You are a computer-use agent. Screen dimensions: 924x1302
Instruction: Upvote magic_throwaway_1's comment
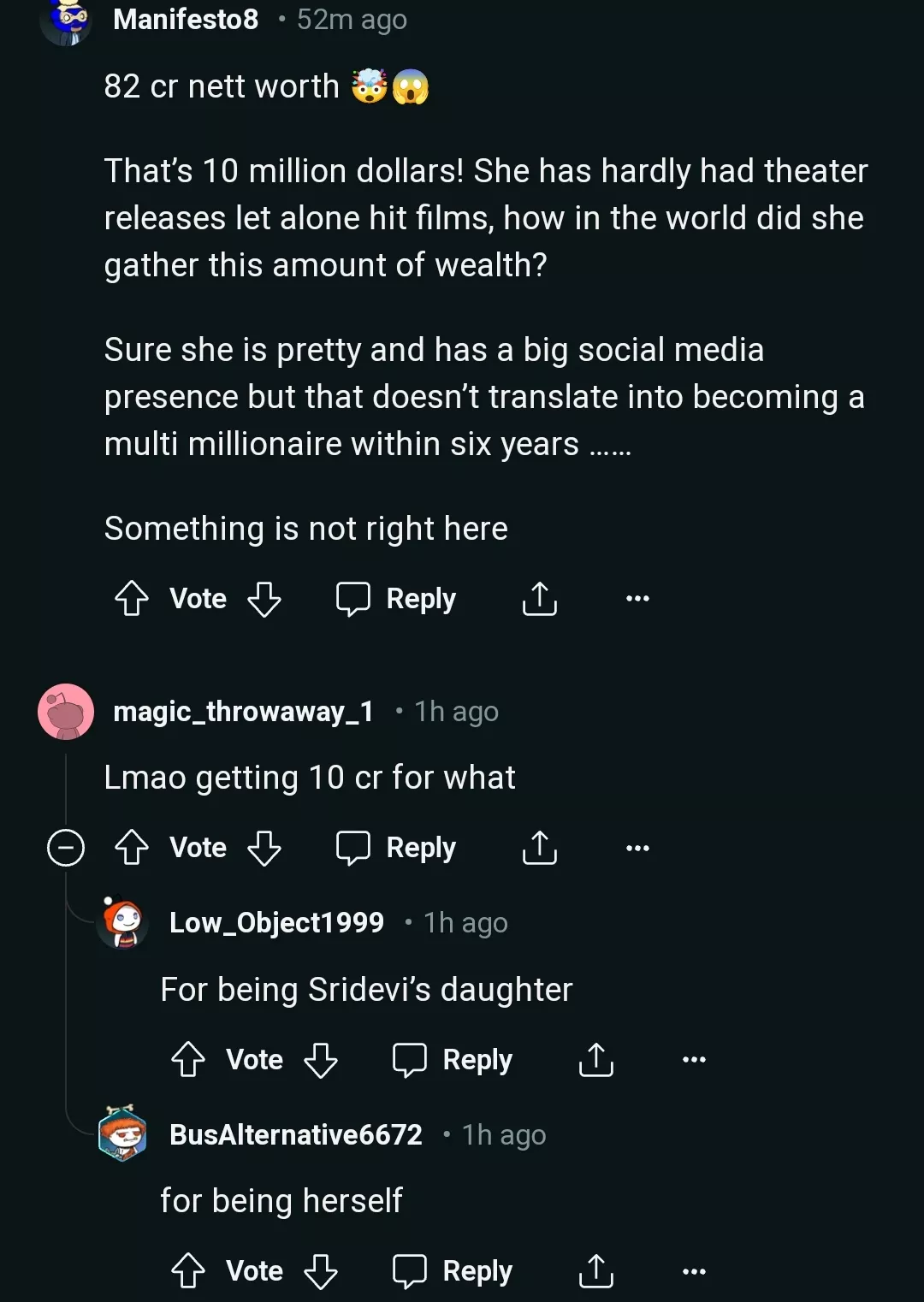coord(132,848)
